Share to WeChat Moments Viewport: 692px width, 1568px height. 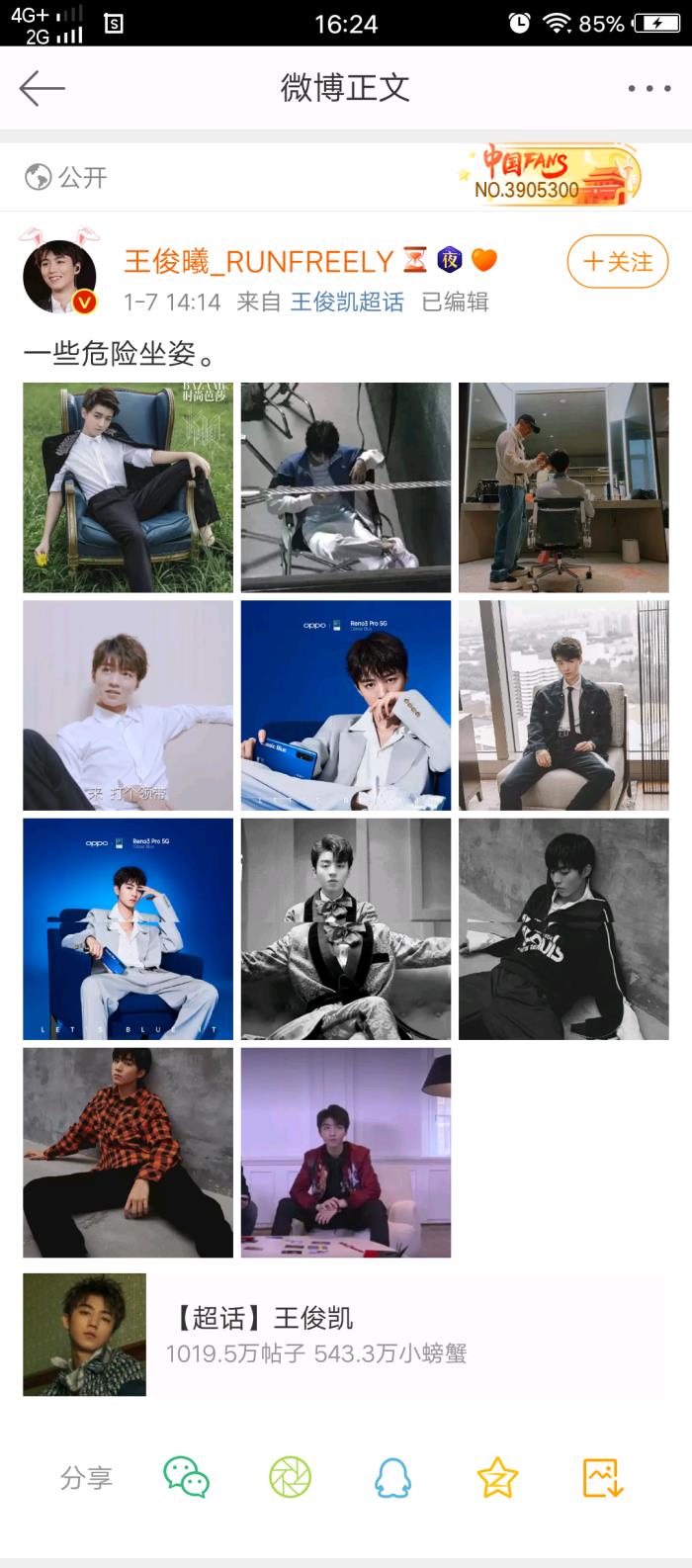pos(291,1478)
